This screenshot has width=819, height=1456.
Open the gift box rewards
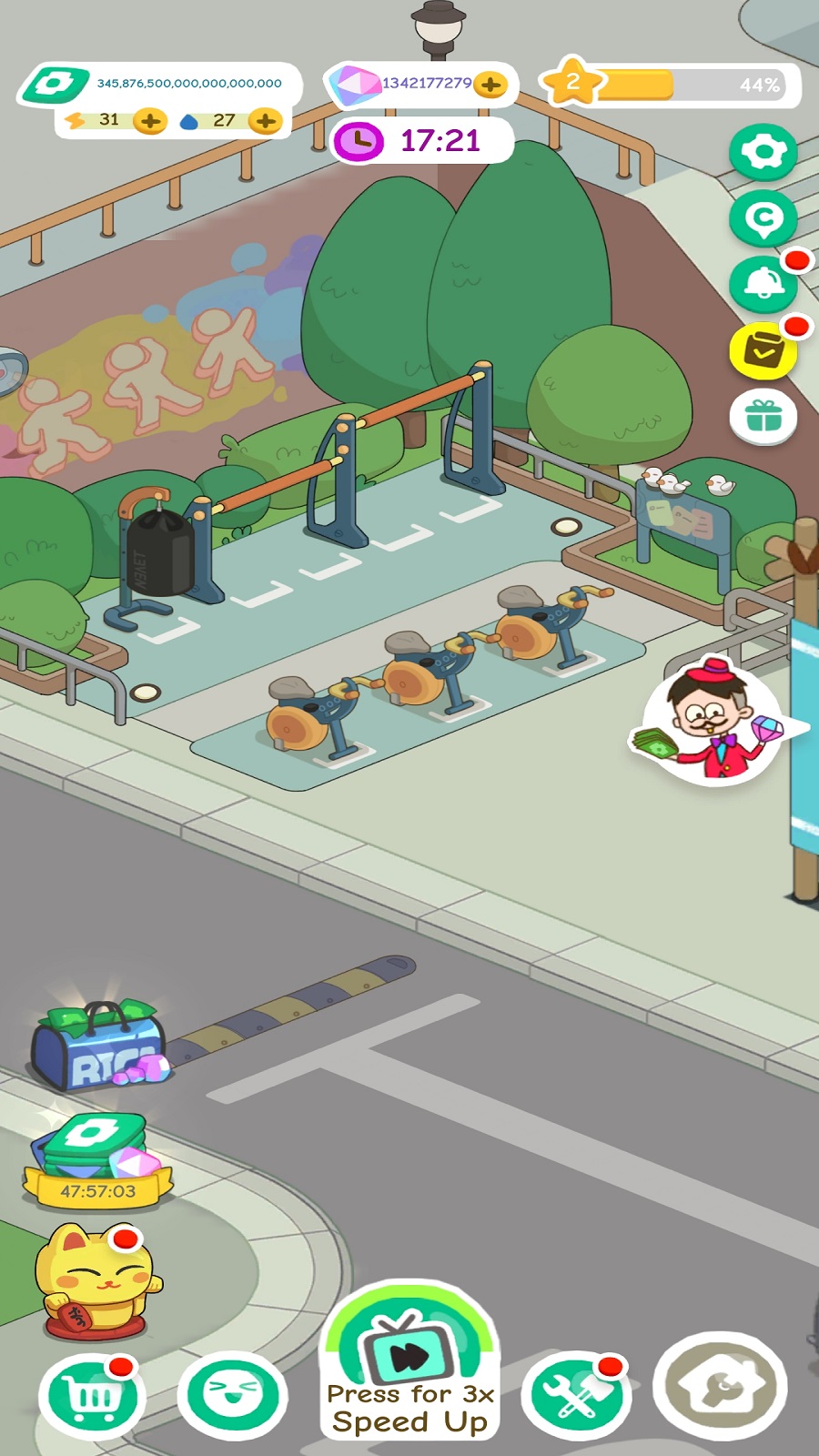point(763,418)
